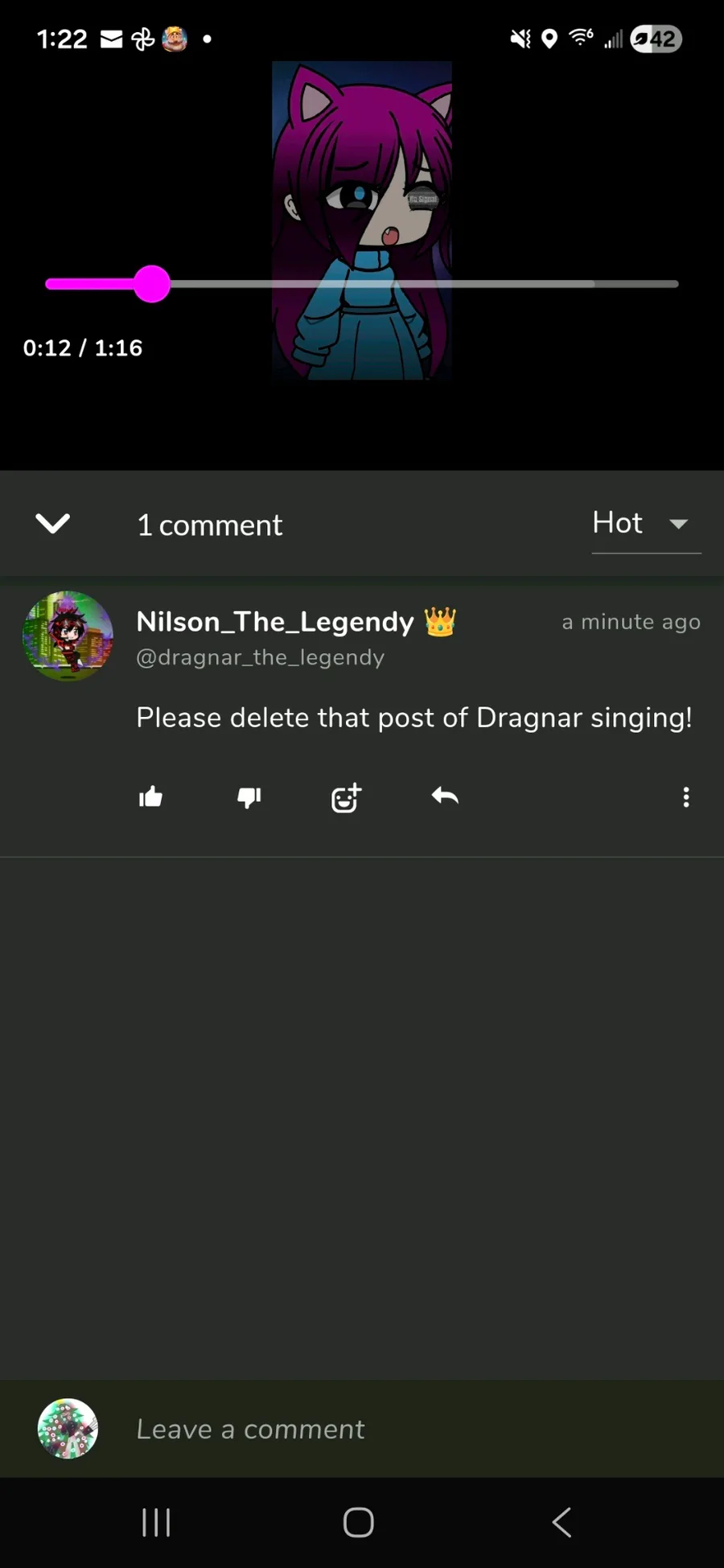Image resolution: width=724 pixels, height=1568 pixels.
Task: Collapse the comments panel with the chevron
Action: [x=53, y=524]
